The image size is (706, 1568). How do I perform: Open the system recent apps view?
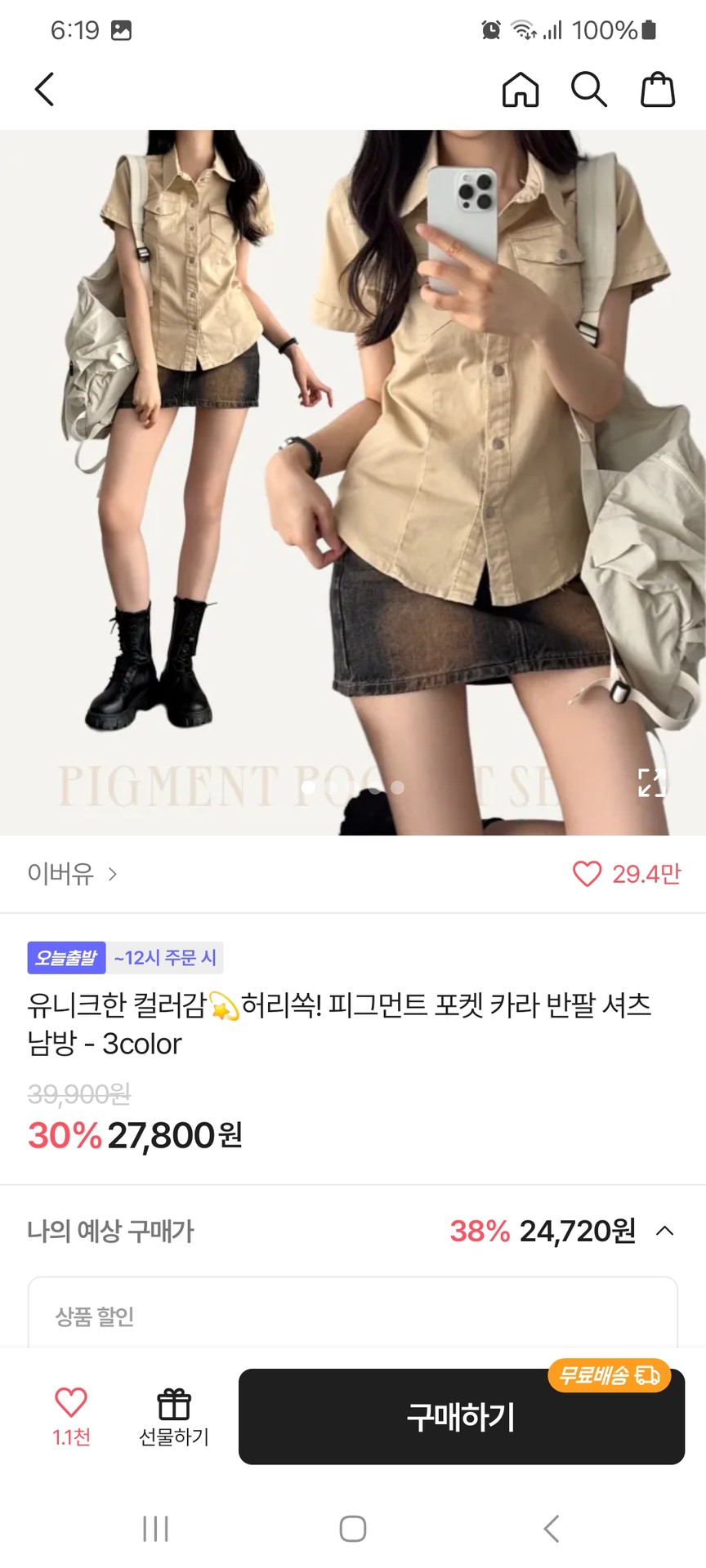pyautogui.click(x=155, y=1528)
